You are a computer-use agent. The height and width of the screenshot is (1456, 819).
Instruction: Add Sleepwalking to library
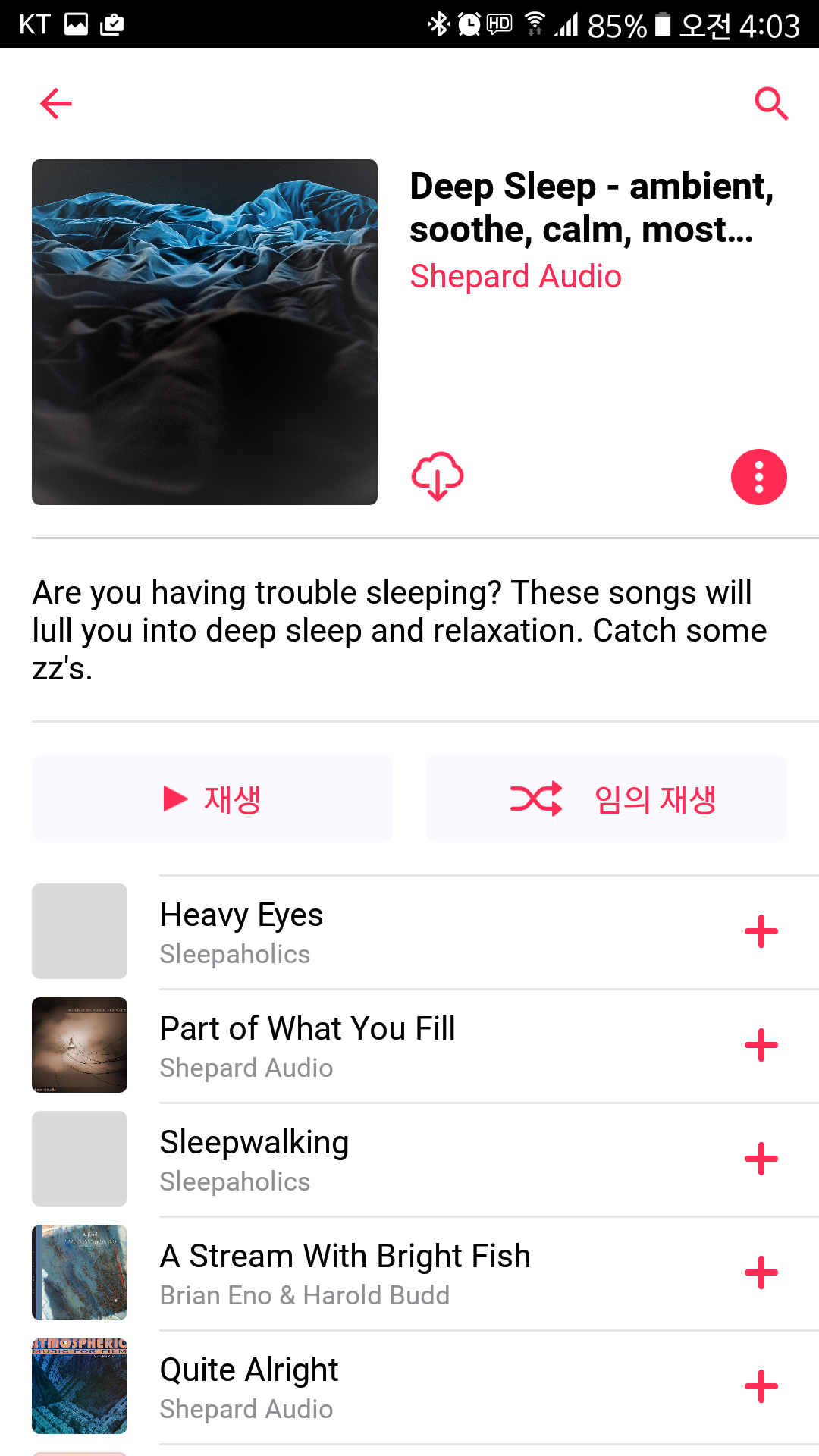click(x=761, y=1159)
